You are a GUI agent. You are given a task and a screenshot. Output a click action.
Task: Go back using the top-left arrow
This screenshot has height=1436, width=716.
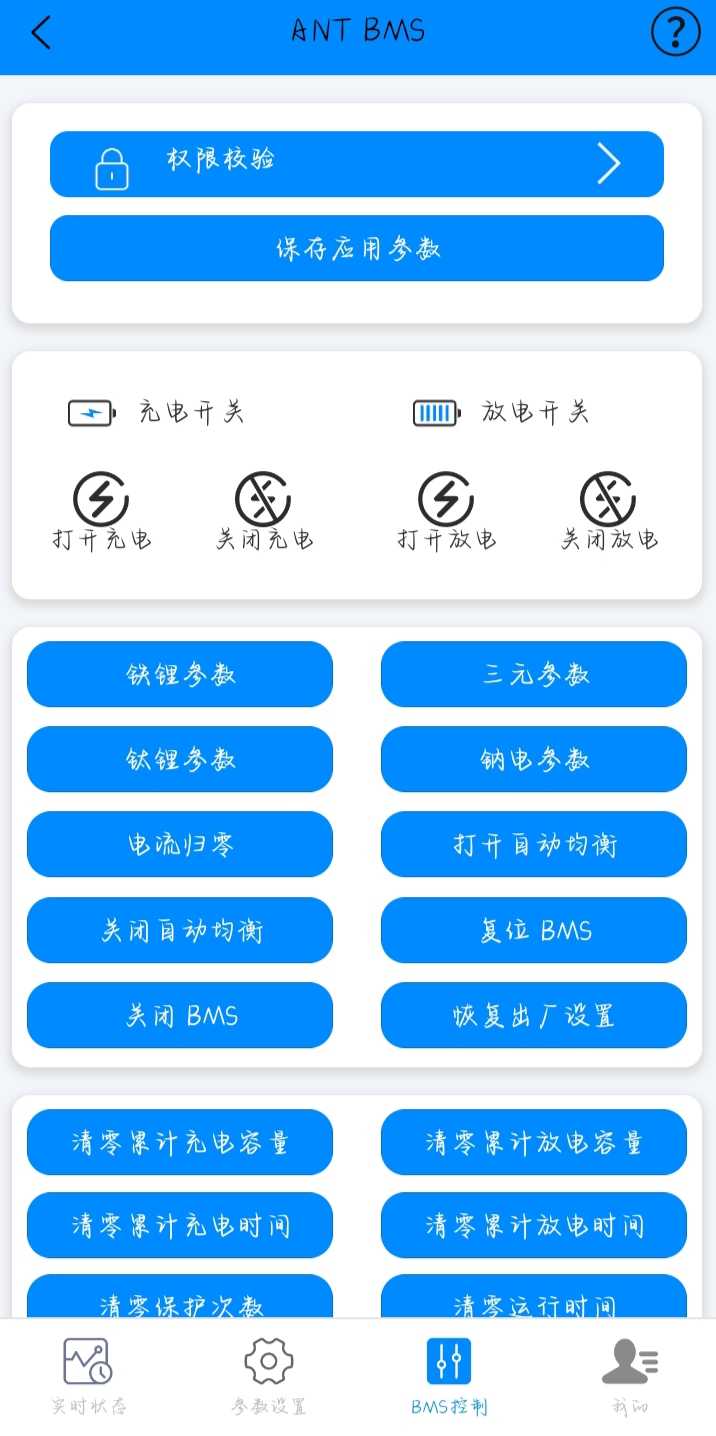point(40,33)
